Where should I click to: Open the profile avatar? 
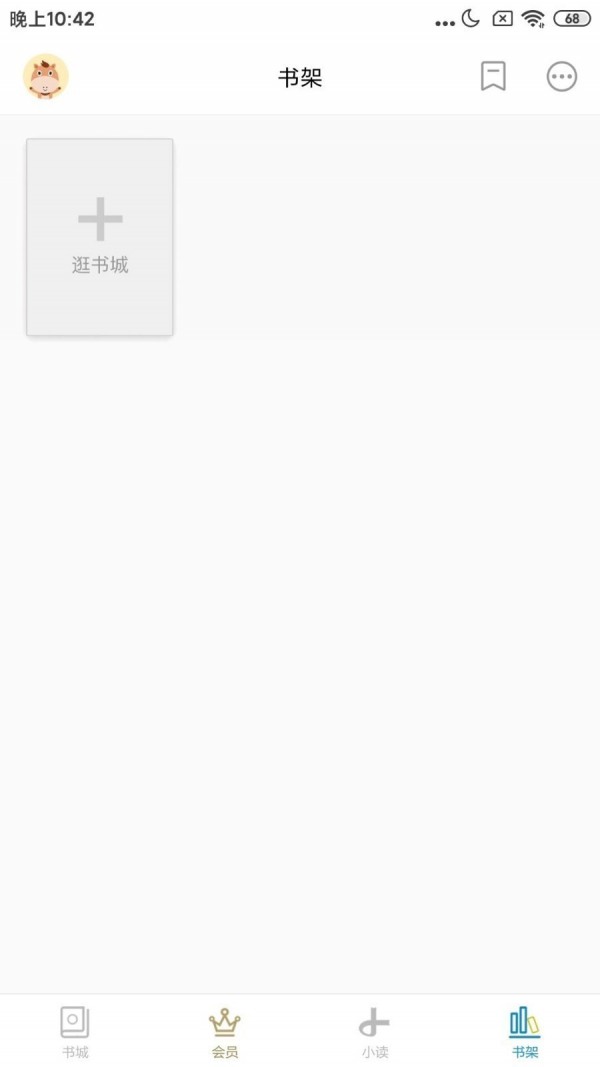tap(46, 77)
